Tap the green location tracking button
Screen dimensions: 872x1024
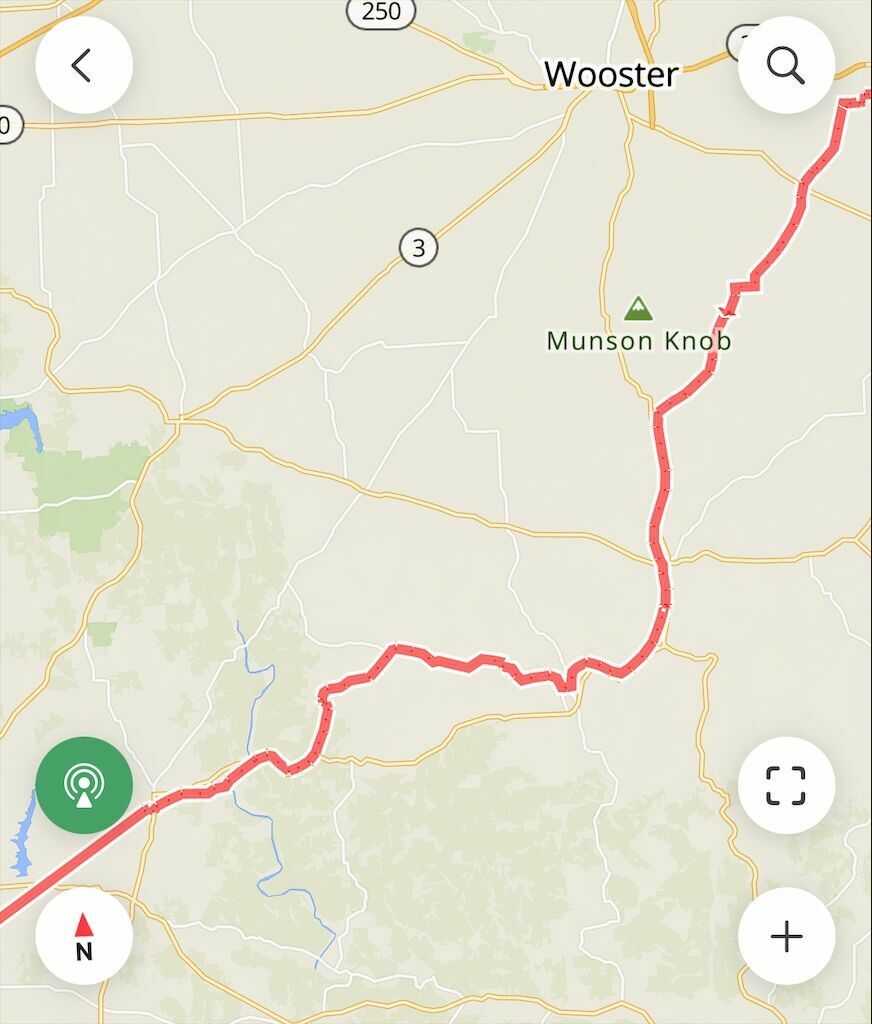coord(84,785)
